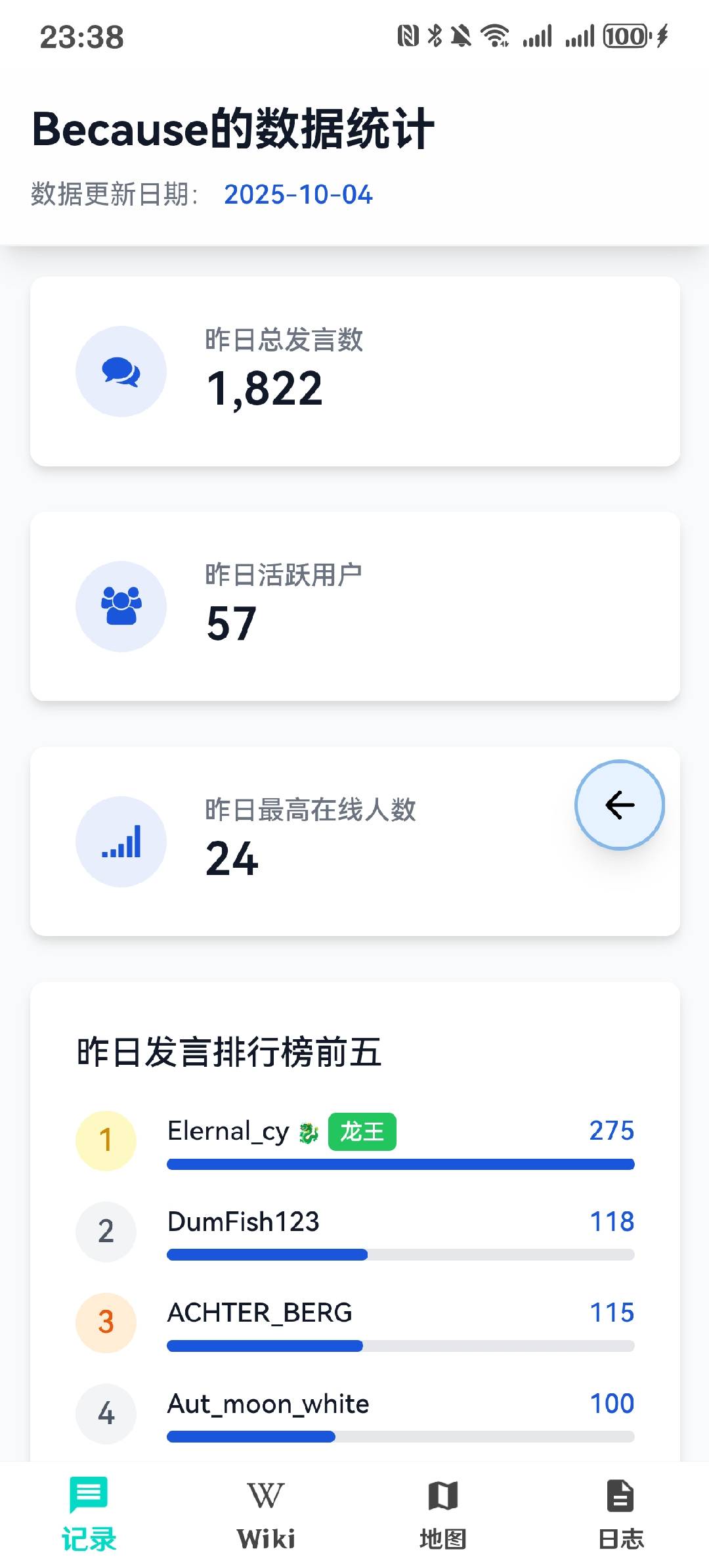Viewport: 709px width, 1568px height.
Task: Tap the floating back arrow button
Action: coord(619,805)
